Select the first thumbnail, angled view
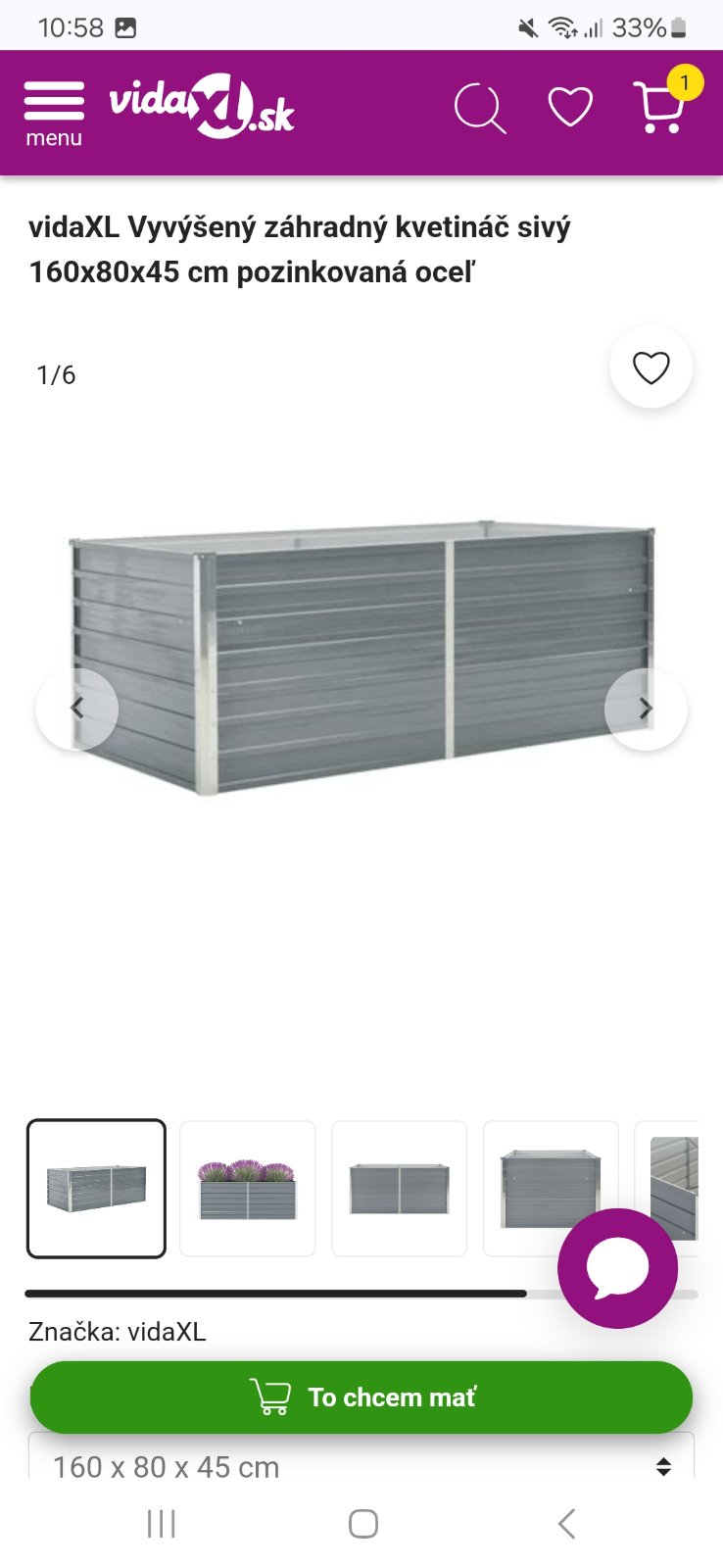 coord(96,1188)
